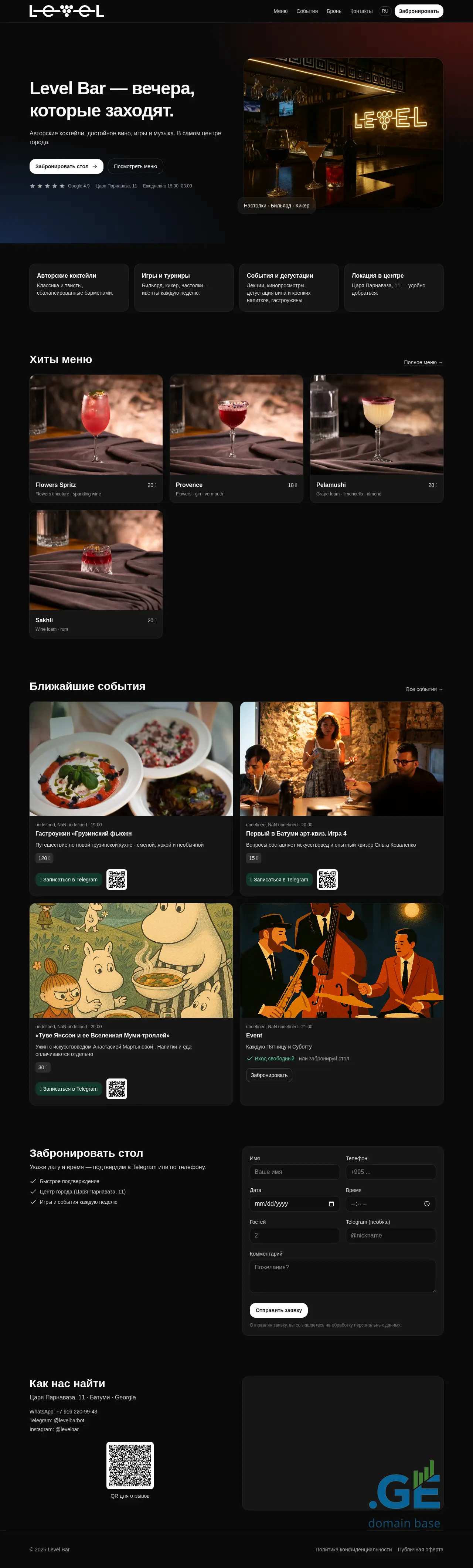Focus the Имя input field

[294, 1172]
